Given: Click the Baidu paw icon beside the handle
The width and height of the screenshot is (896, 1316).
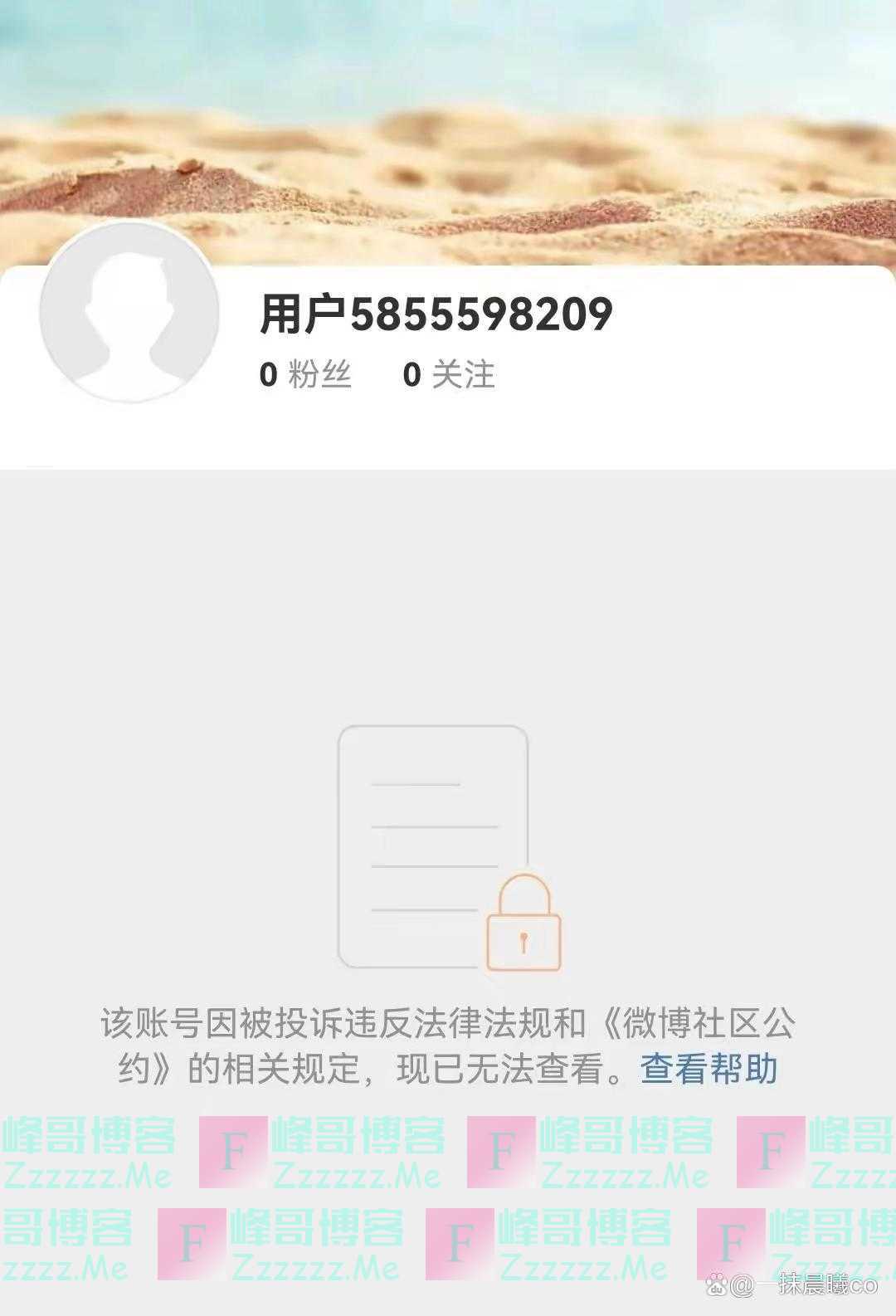Looking at the screenshot, I should pos(715,1281).
